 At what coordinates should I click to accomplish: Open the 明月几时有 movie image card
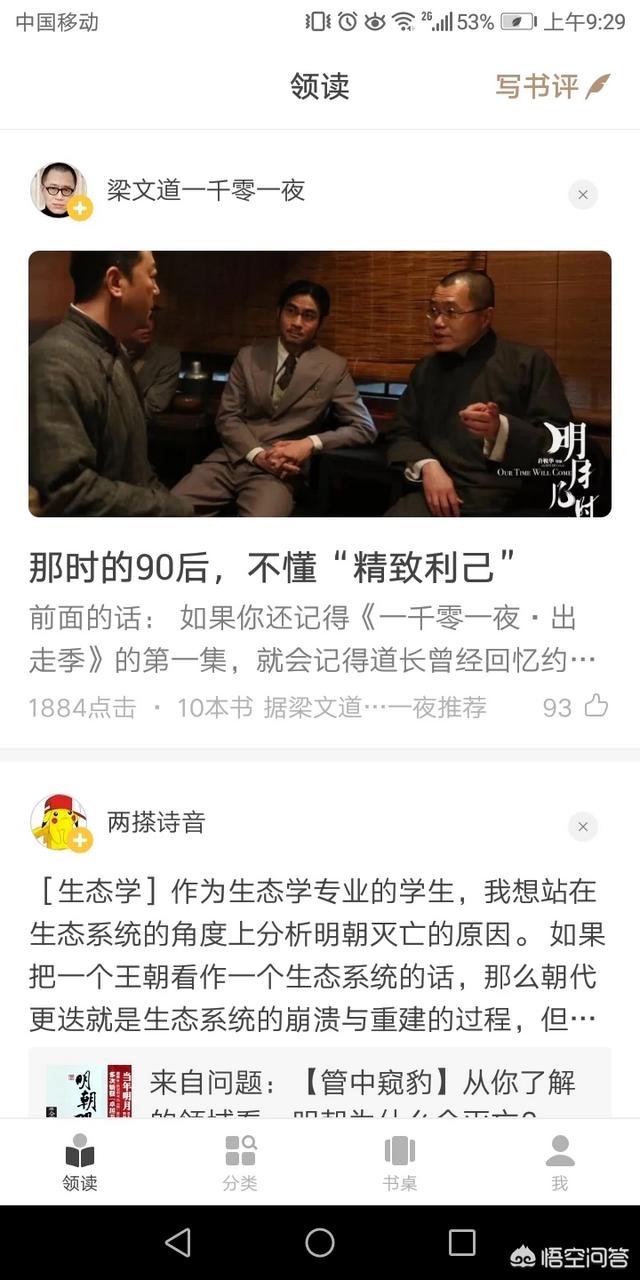[320, 384]
